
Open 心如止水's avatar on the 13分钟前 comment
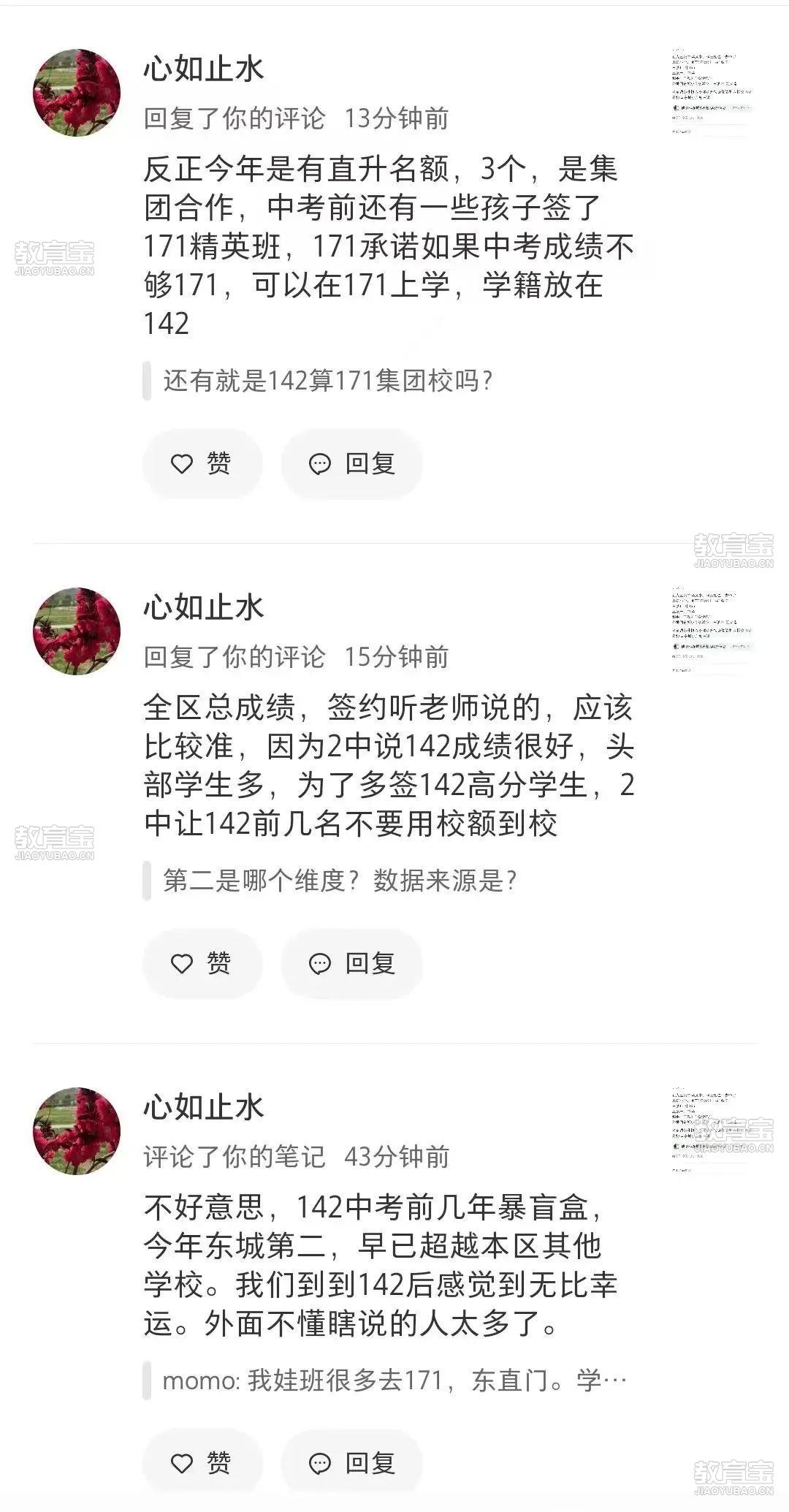pyautogui.click(x=77, y=93)
